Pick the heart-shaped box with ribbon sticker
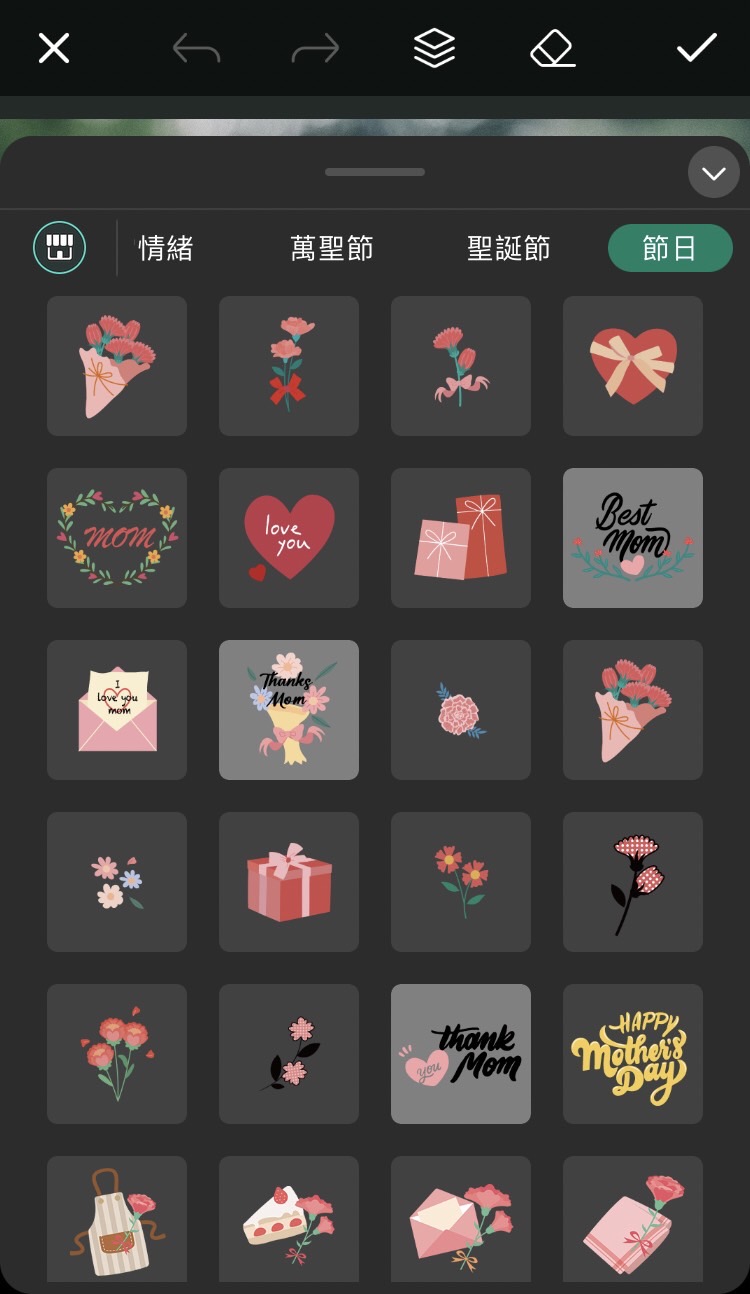The width and height of the screenshot is (750, 1294). (x=633, y=366)
